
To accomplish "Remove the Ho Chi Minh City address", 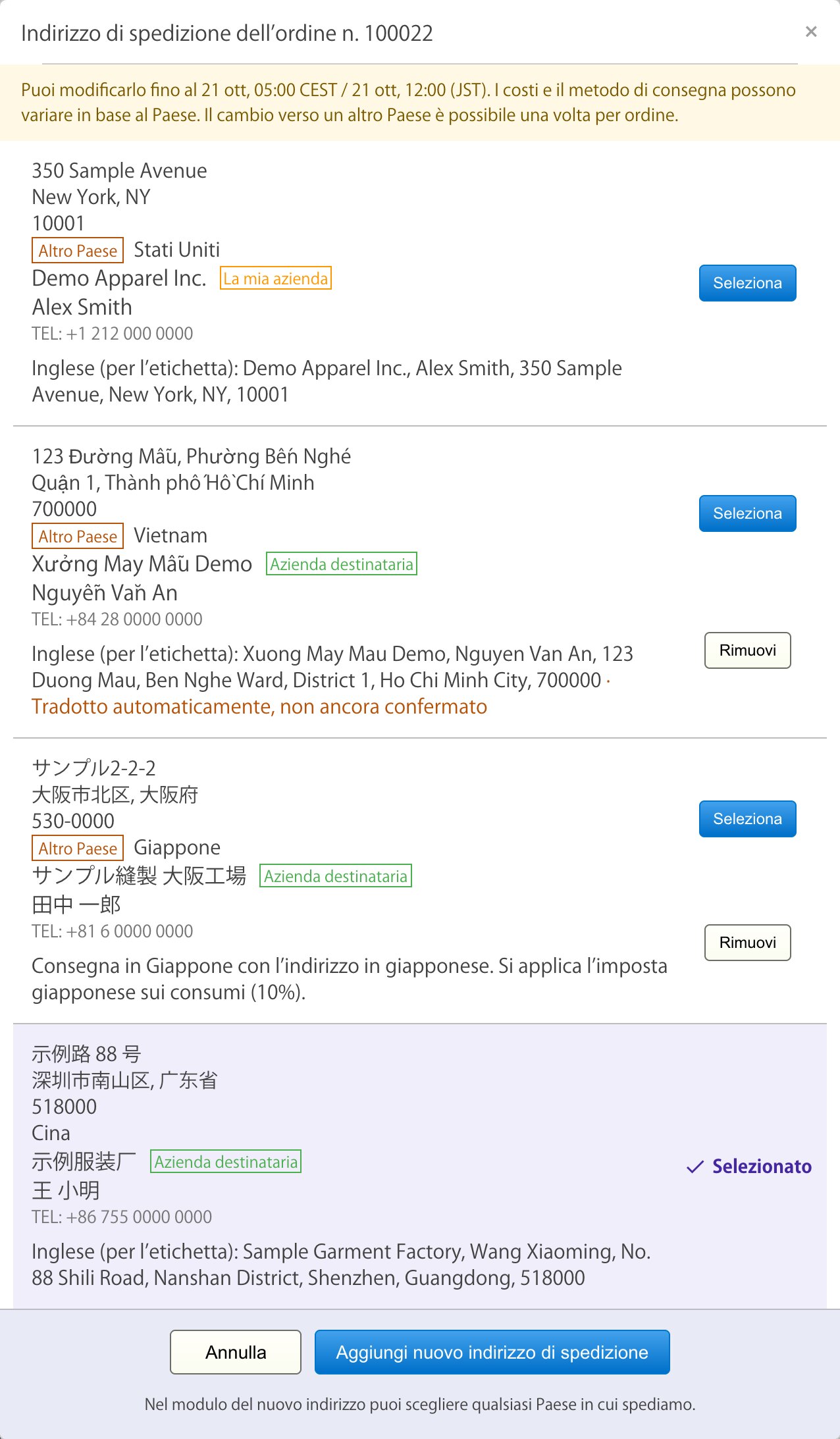I will tap(747, 650).
